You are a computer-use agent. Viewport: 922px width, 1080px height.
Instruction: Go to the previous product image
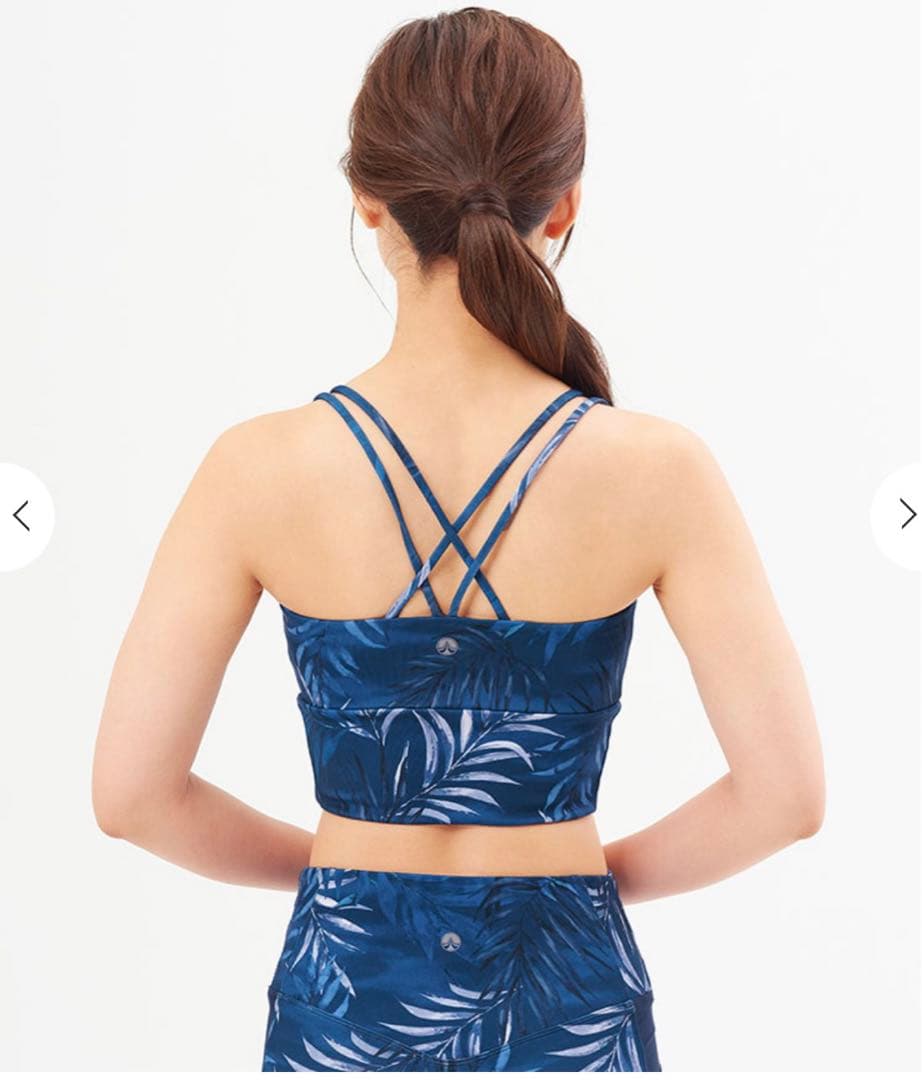[21, 516]
